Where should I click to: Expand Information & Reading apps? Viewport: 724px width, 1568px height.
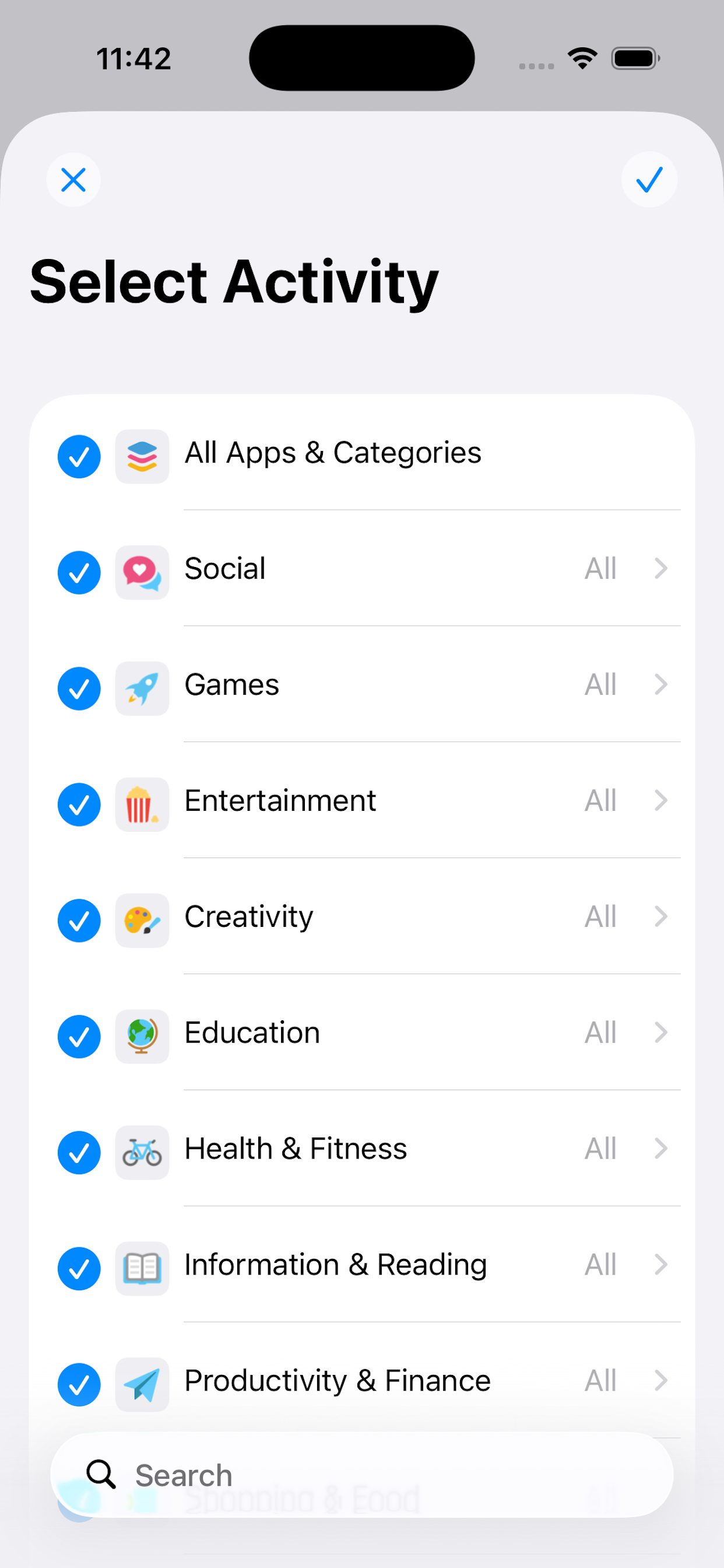(x=660, y=1265)
